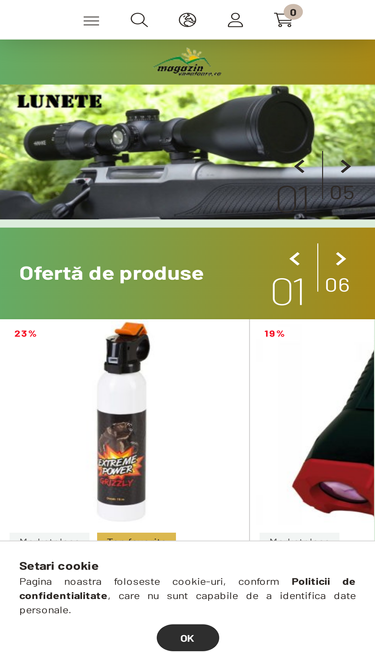Viewport: 375px width, 667px height.
Task: Show next products in Ofertă de produse
Action: pyautogui.click(x=341, y=259)
